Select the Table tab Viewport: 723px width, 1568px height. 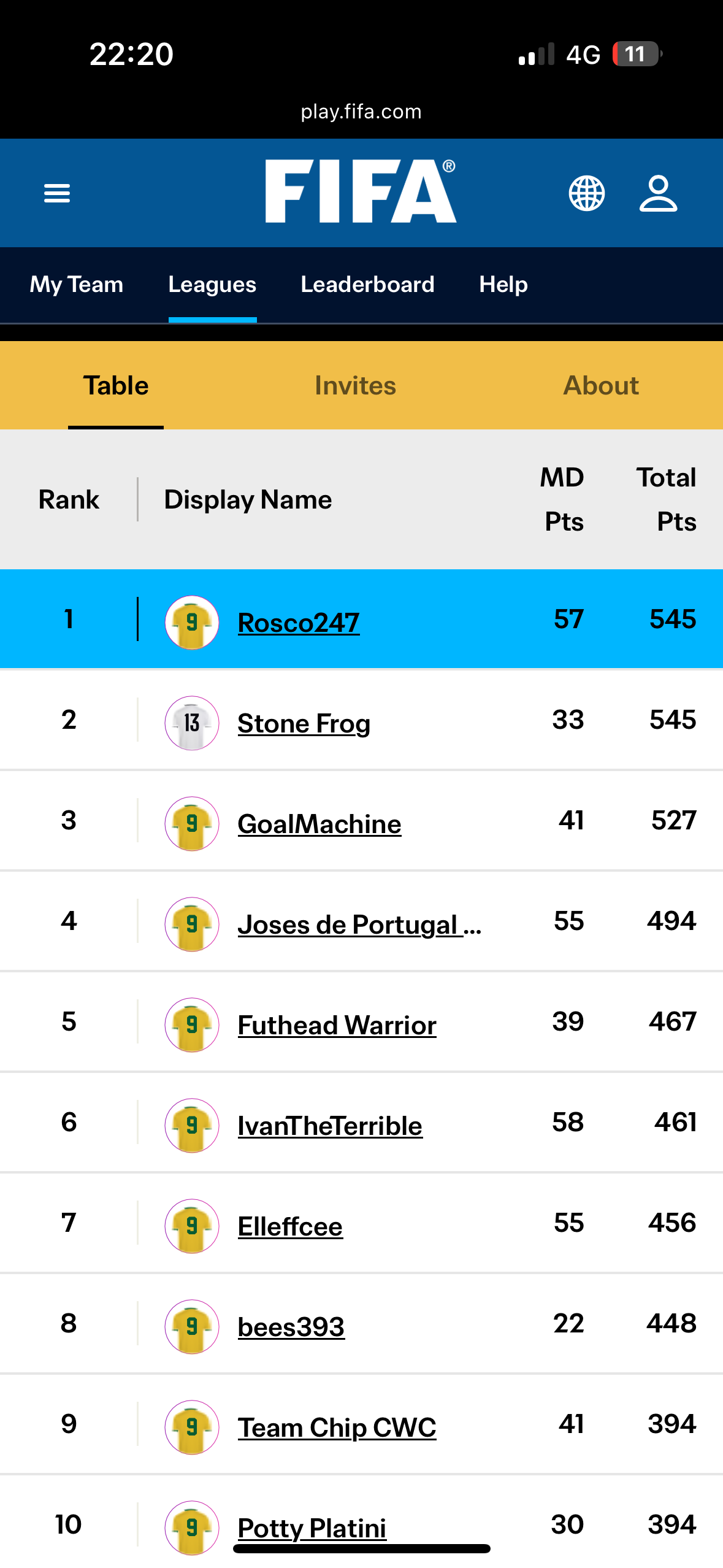pyautogui.click(x=116, y=386)
